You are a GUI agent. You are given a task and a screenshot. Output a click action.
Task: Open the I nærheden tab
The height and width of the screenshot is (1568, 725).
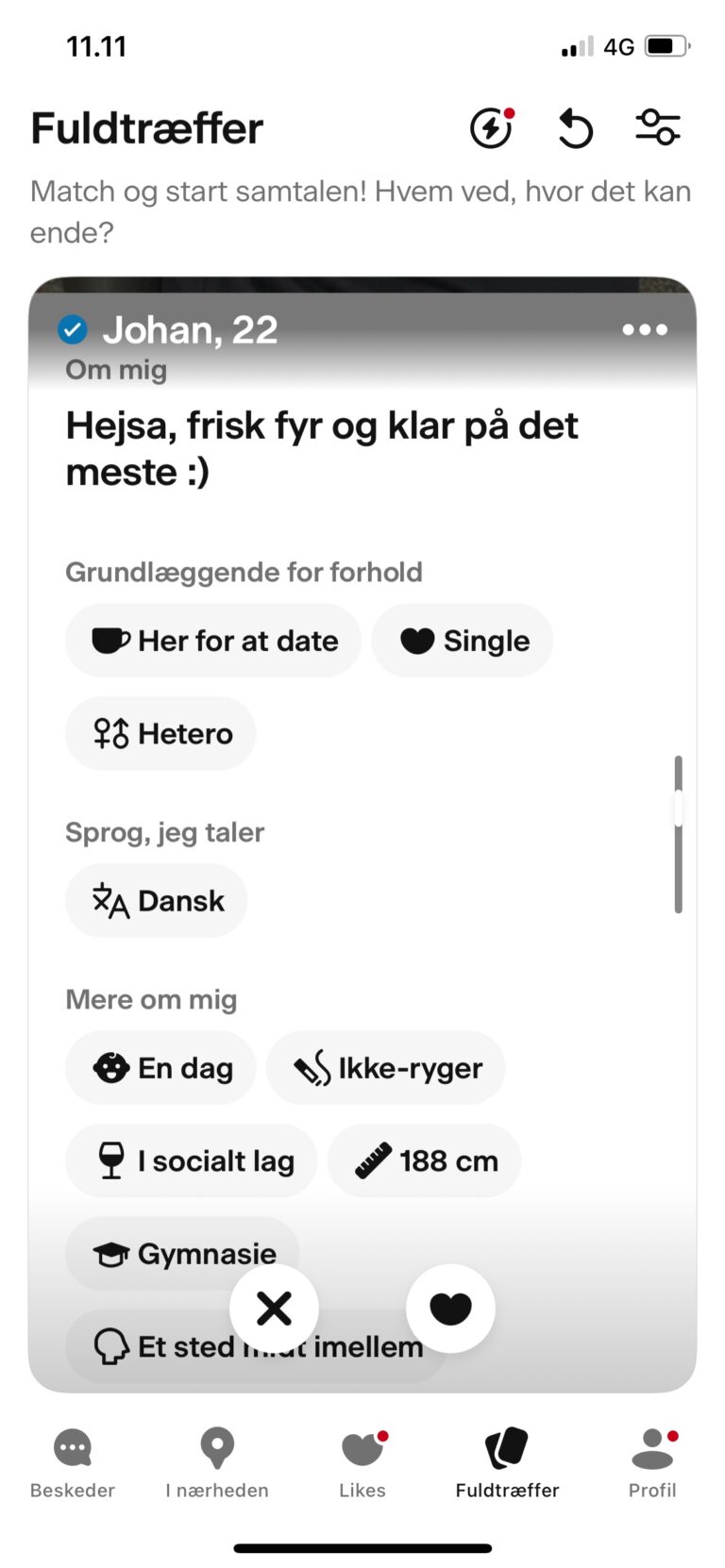coord(217,1462)
